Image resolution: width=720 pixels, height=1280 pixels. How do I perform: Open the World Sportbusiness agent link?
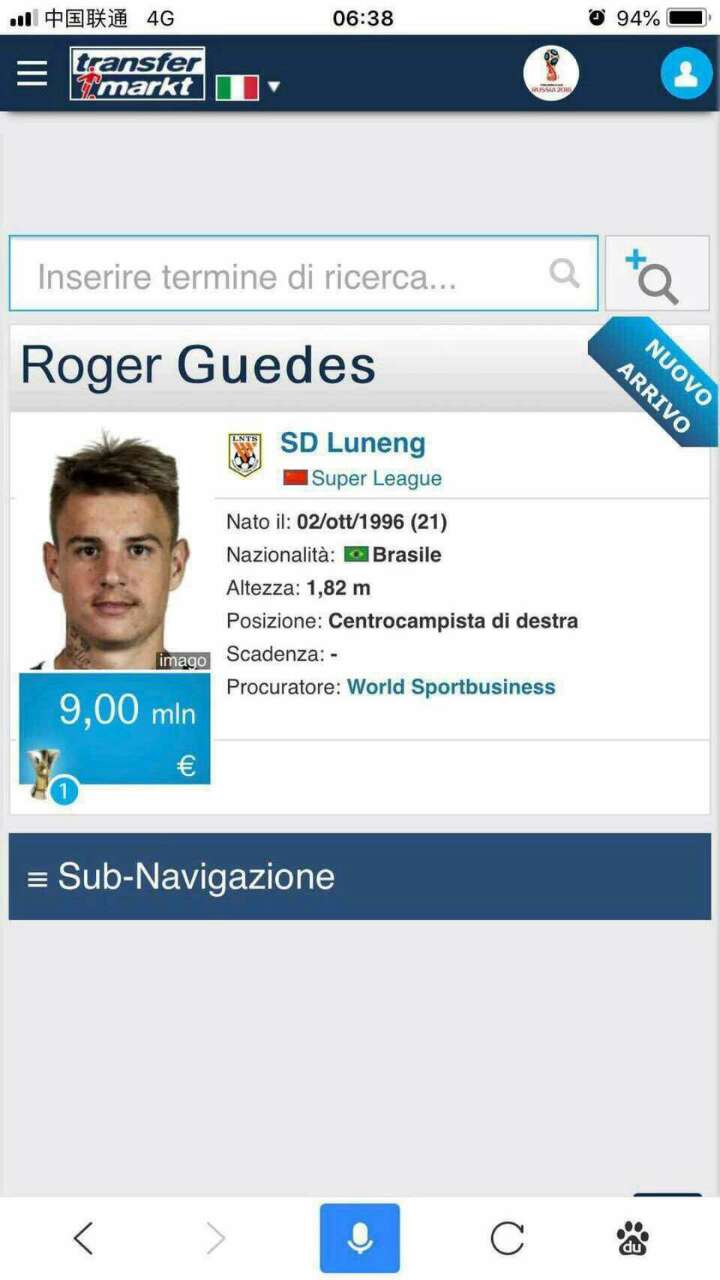pos(451,687)
